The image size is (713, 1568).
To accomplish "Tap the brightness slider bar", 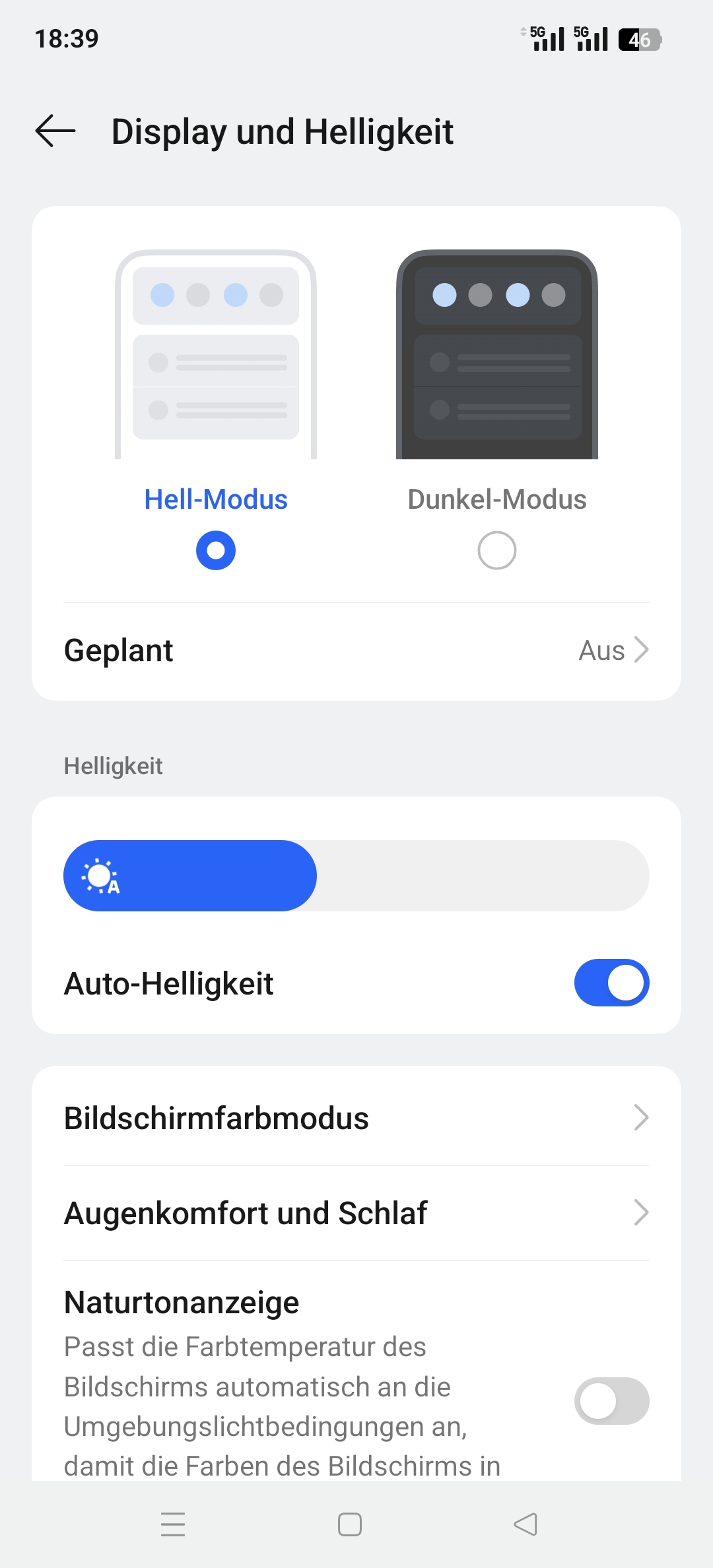I will [x=356, y=876].
